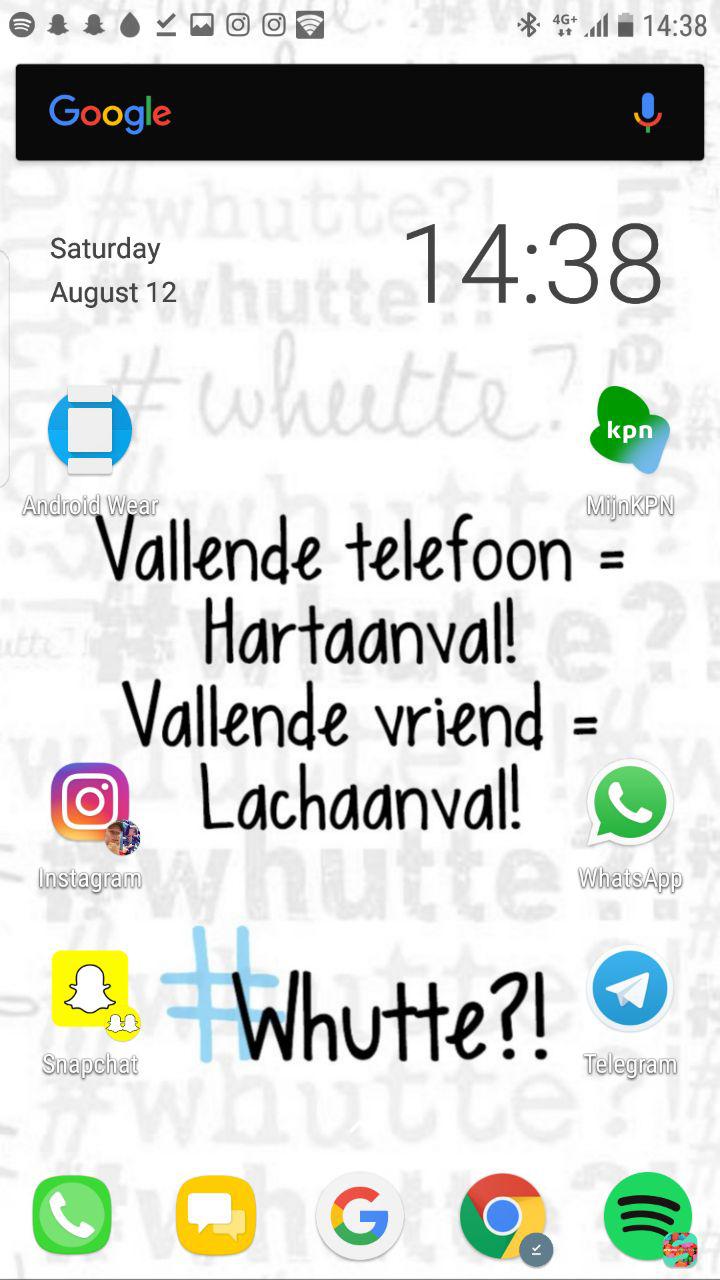Viewport: 720px width, 1280px height.
Task: Open the Snapchat app
Action: tap(90, 990)
